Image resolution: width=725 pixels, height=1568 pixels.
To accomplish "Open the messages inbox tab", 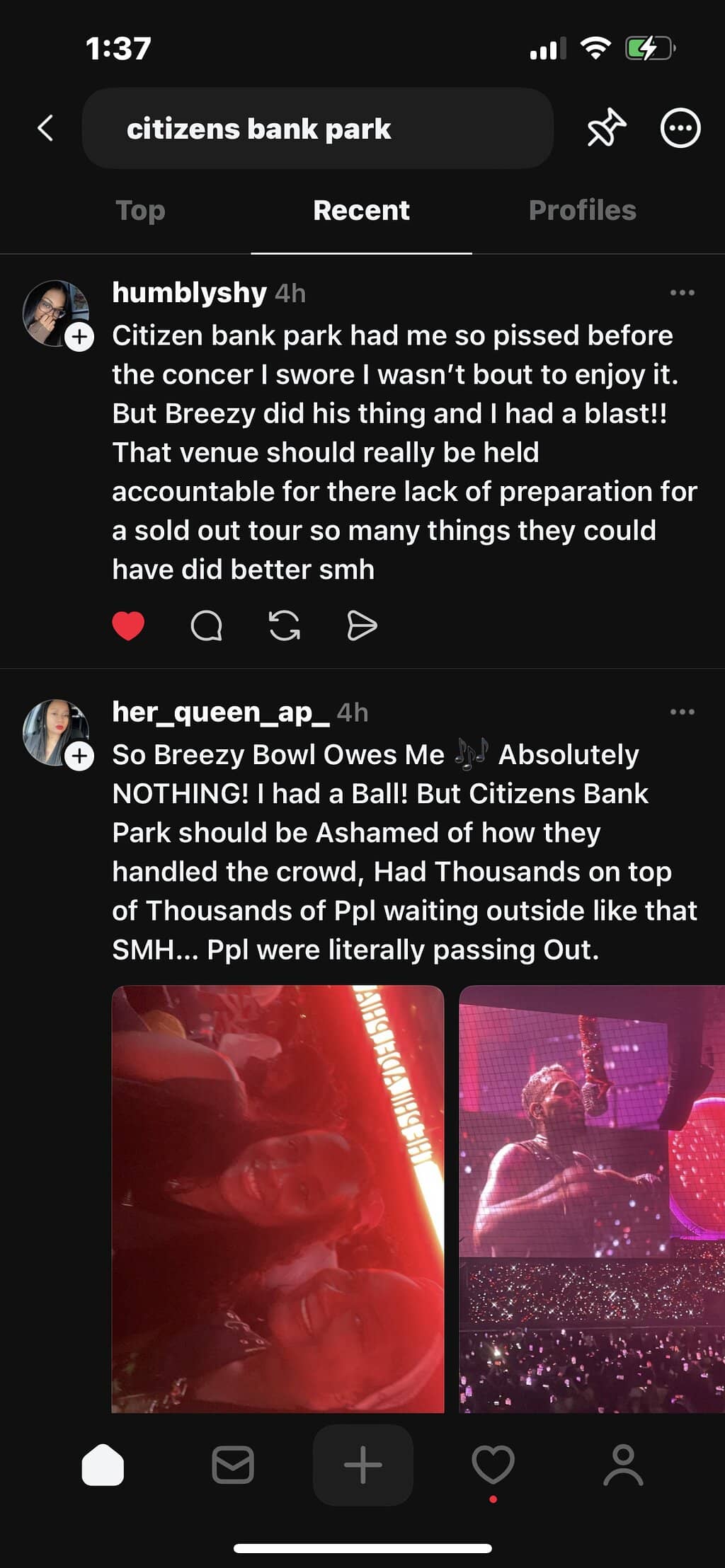I will click(233, 1465).
